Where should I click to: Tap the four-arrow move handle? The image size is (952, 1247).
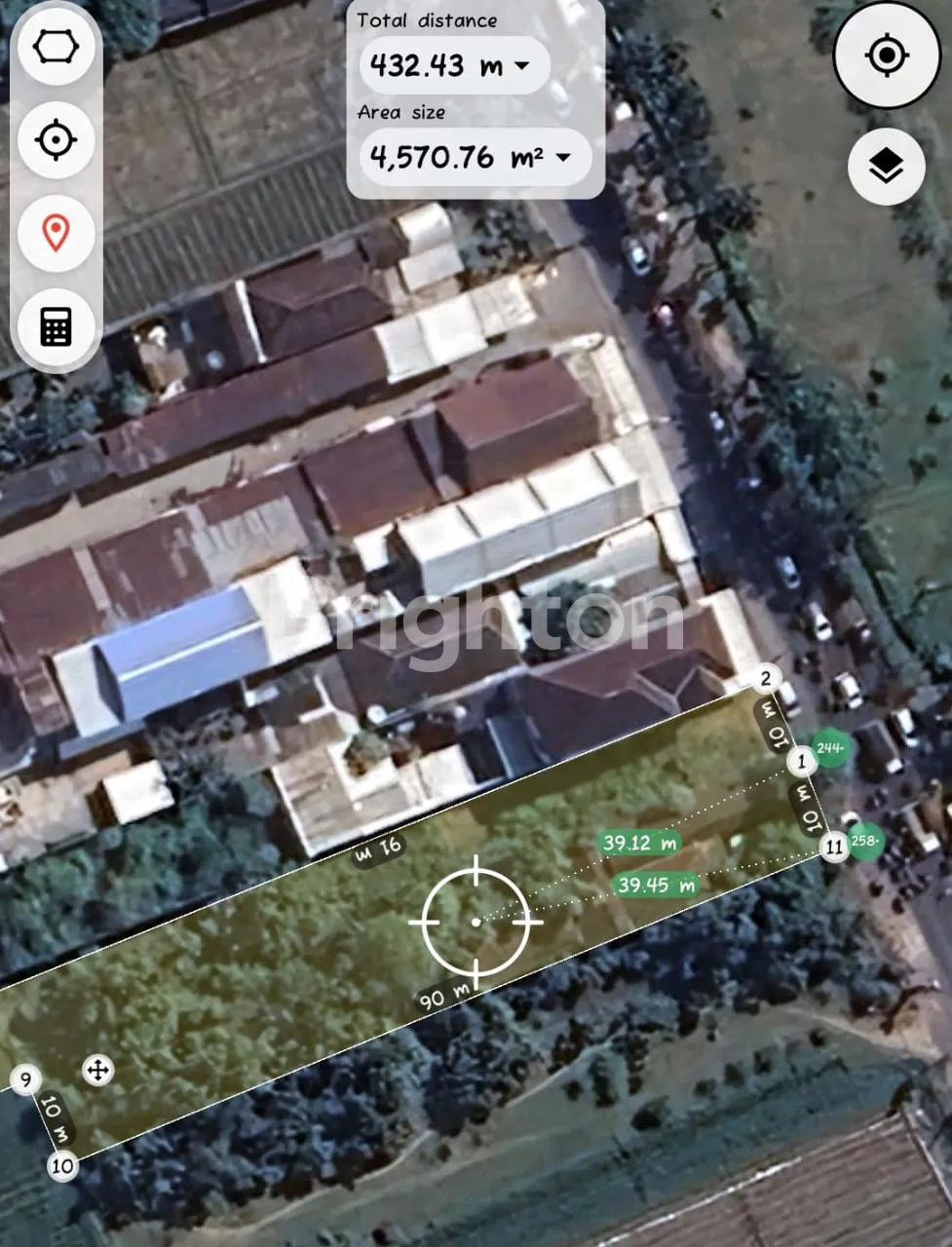[97, 1071]
